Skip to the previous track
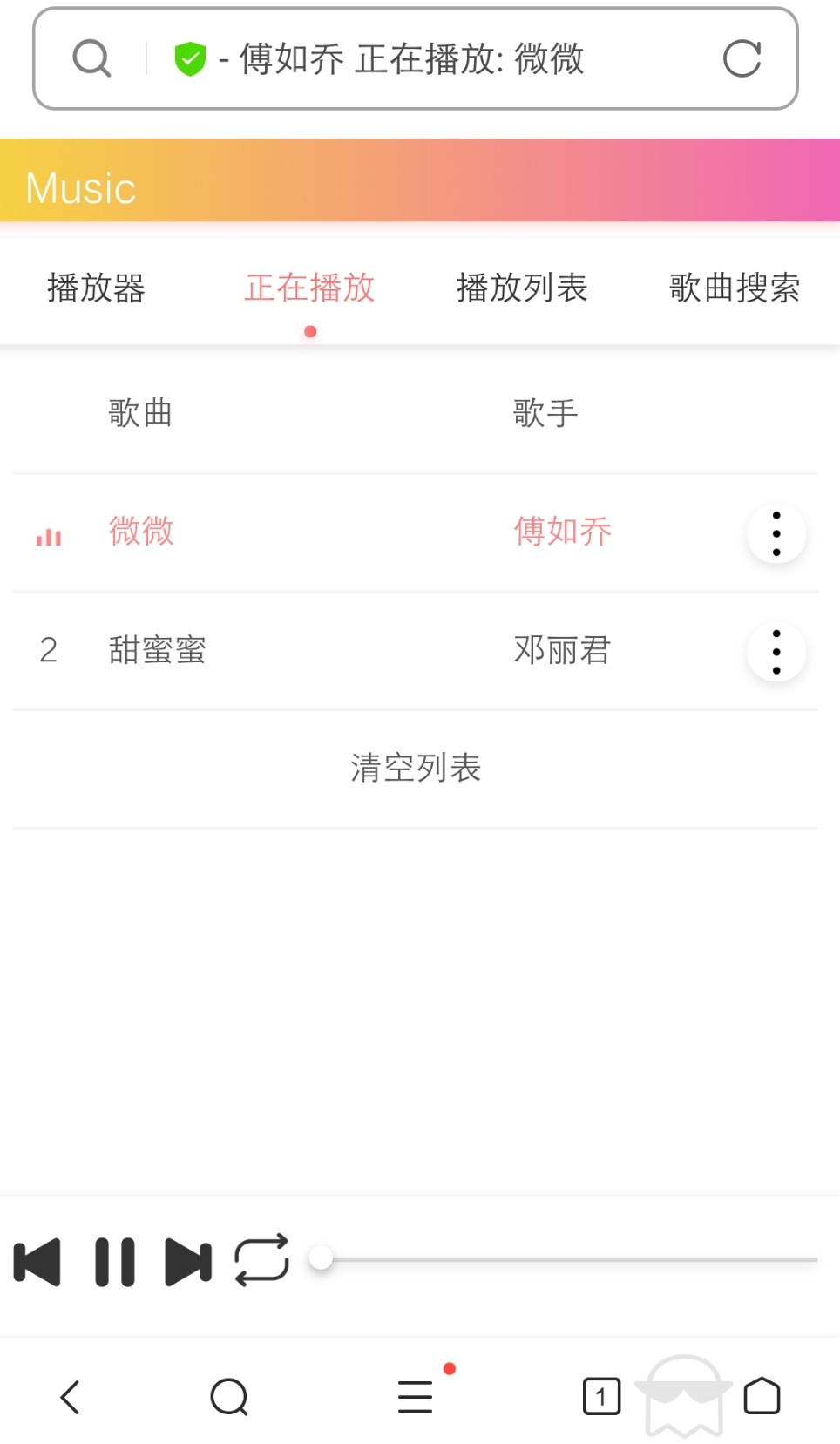This screenshot has width=840, height=1444. click(x=37, y=1261)
